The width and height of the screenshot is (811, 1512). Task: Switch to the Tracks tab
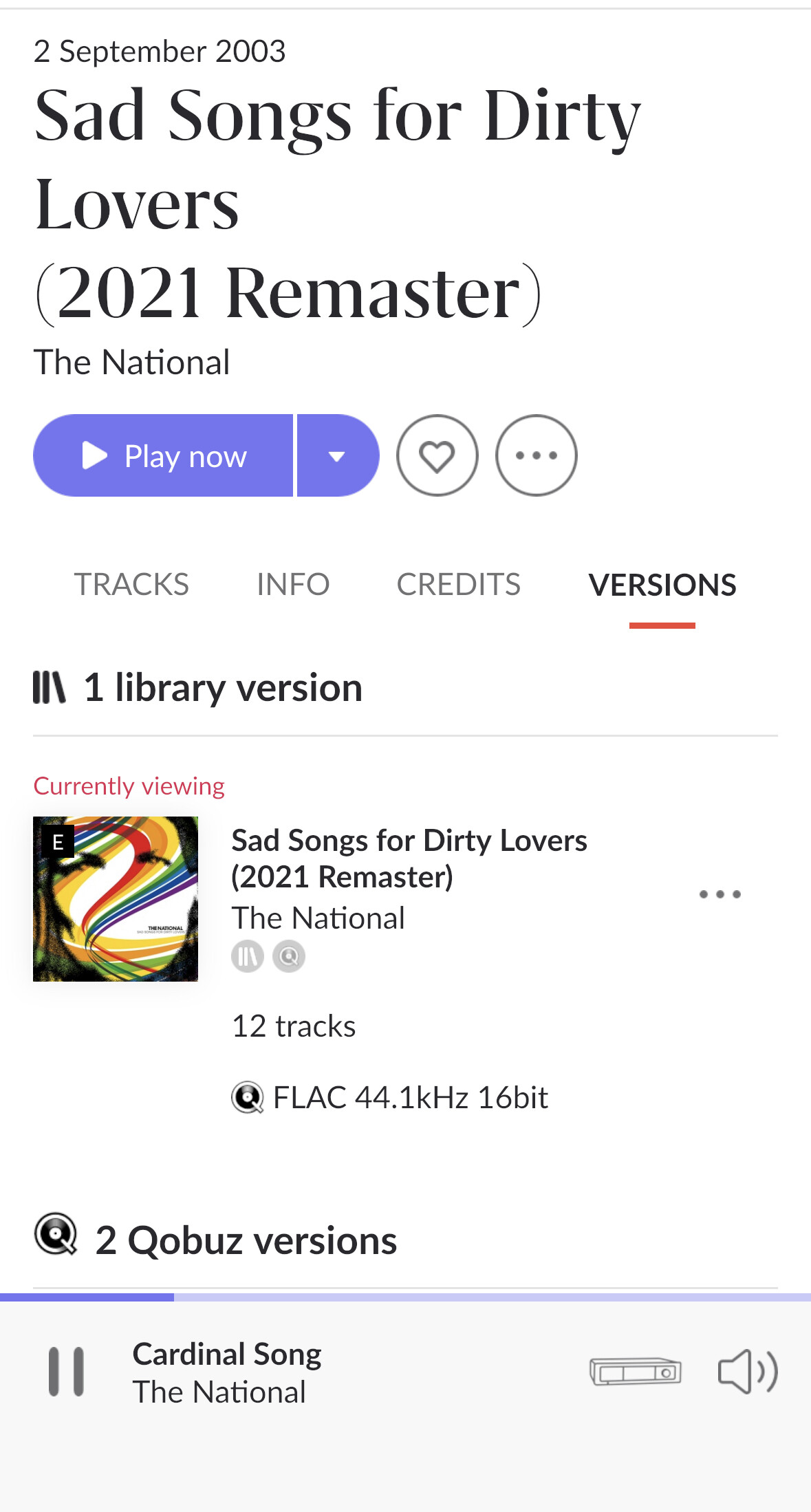click(131, 585)
